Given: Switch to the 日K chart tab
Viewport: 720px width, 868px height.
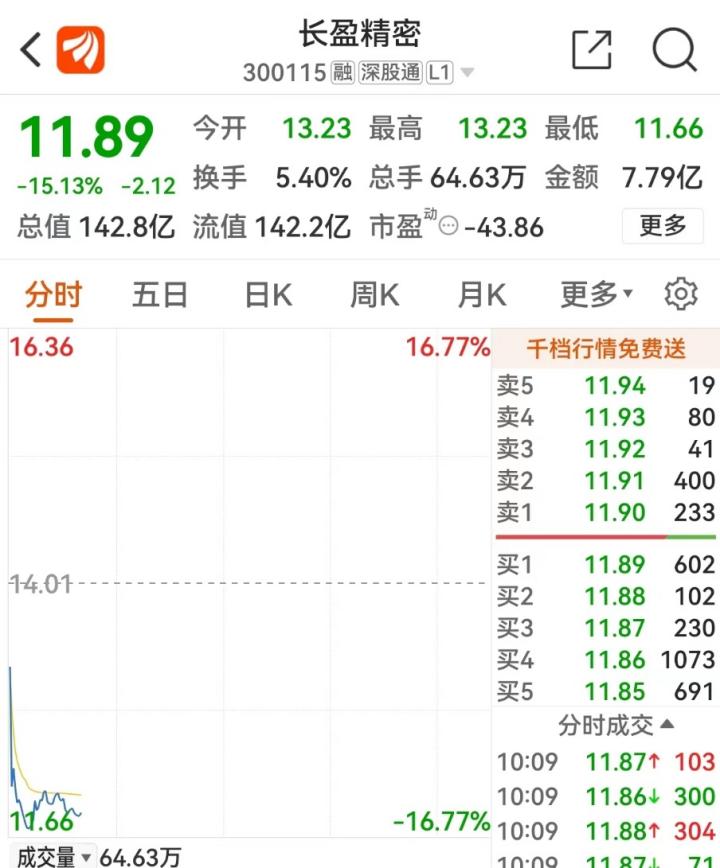Looking at the screenshot, I should point(268,295).
